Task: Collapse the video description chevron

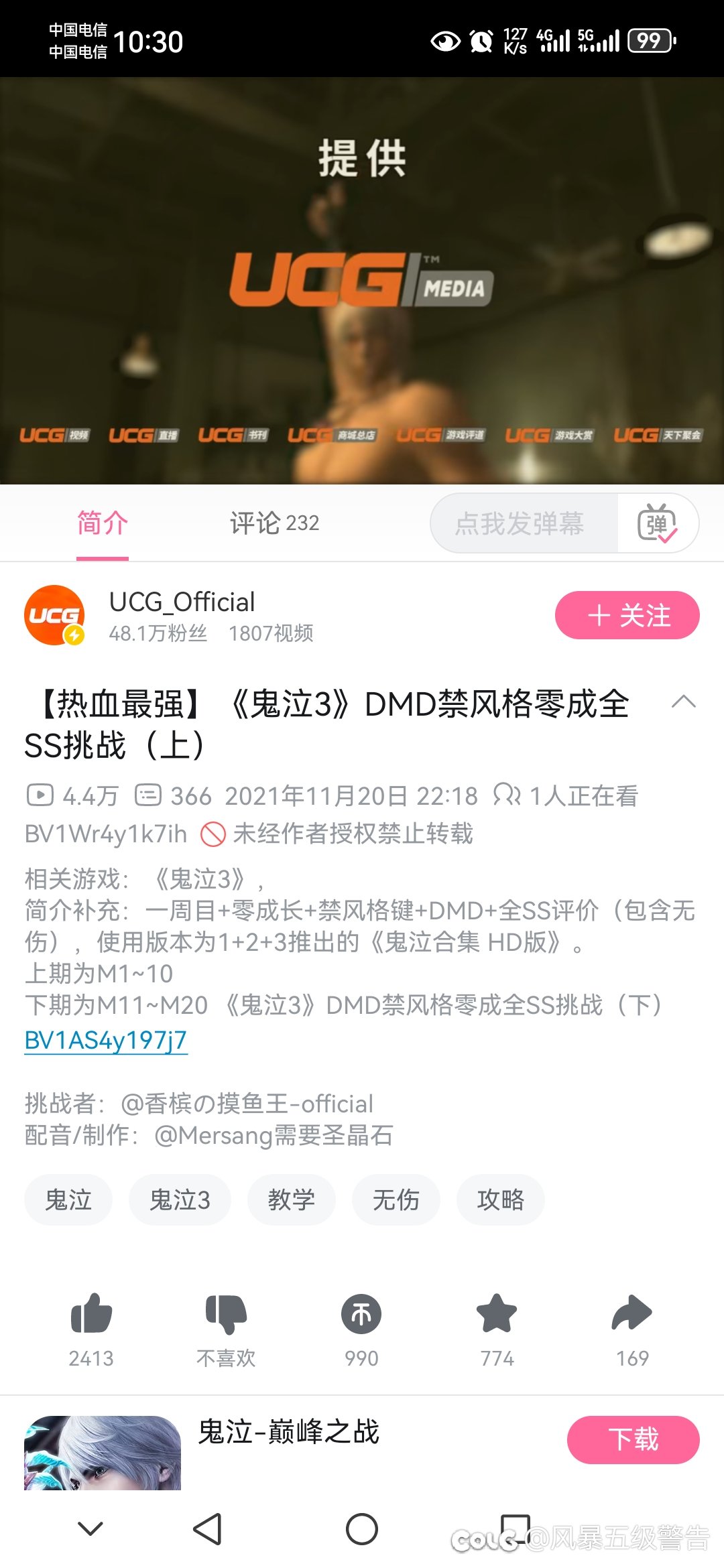Action: tap(683, 702)
